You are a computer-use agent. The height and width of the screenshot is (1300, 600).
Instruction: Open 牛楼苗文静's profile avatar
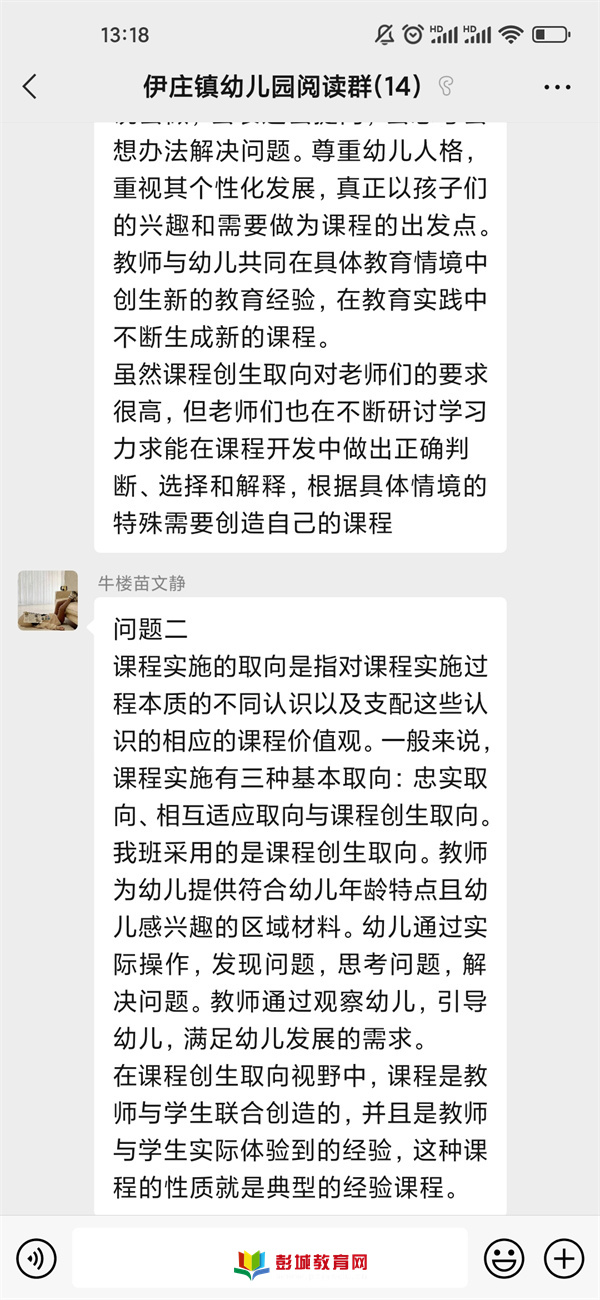coord(47,600)
